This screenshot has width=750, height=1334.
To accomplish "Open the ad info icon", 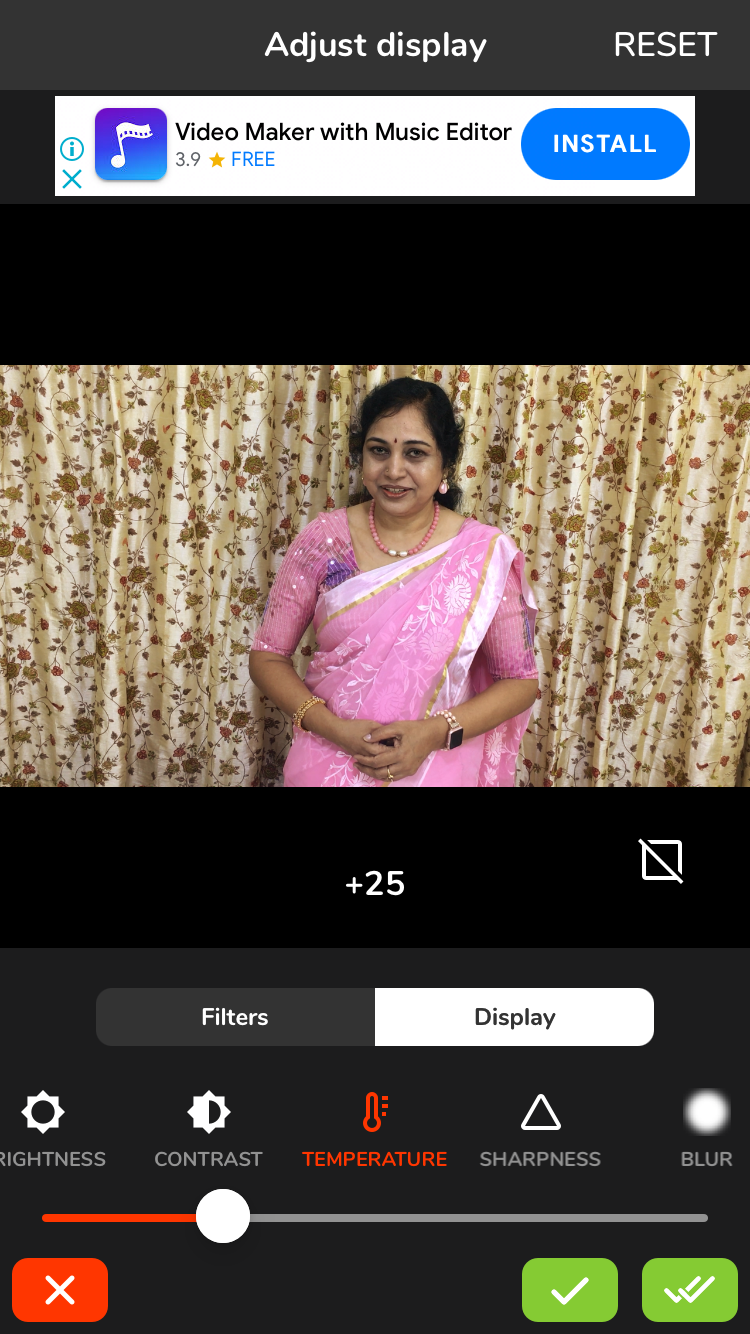I will (x=72, y=149).
